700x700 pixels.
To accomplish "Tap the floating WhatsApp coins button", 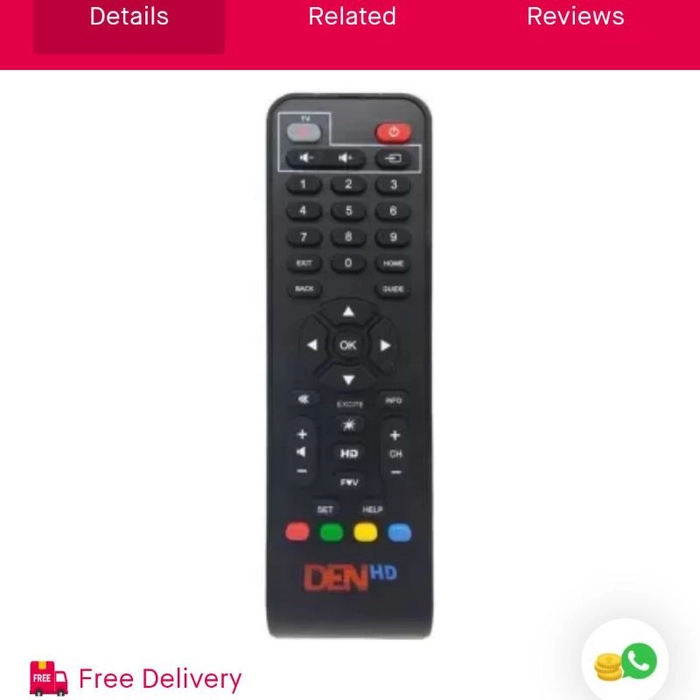I will (x=626, y=662).
